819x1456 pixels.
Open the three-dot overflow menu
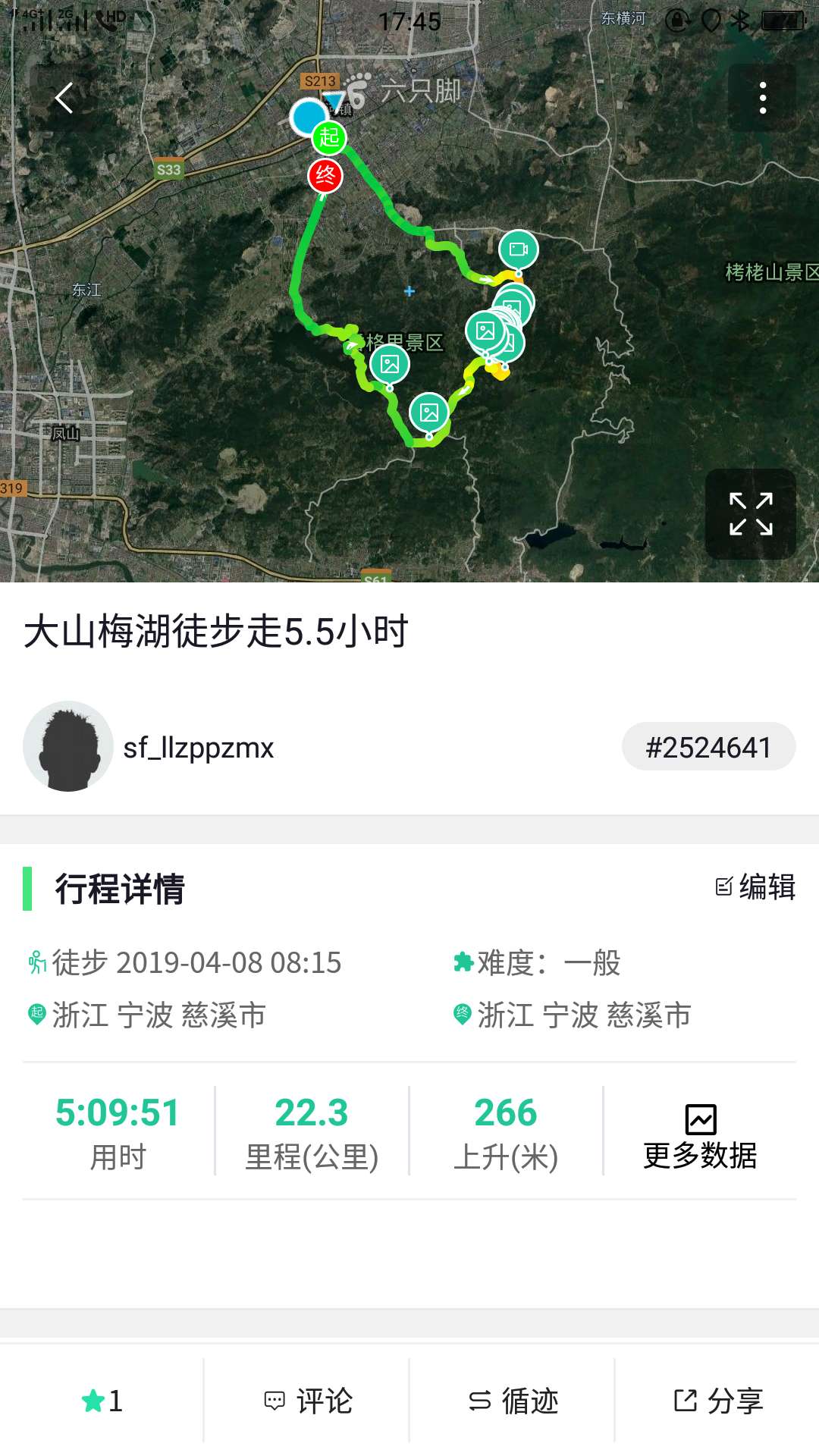[x=761, y=97]
